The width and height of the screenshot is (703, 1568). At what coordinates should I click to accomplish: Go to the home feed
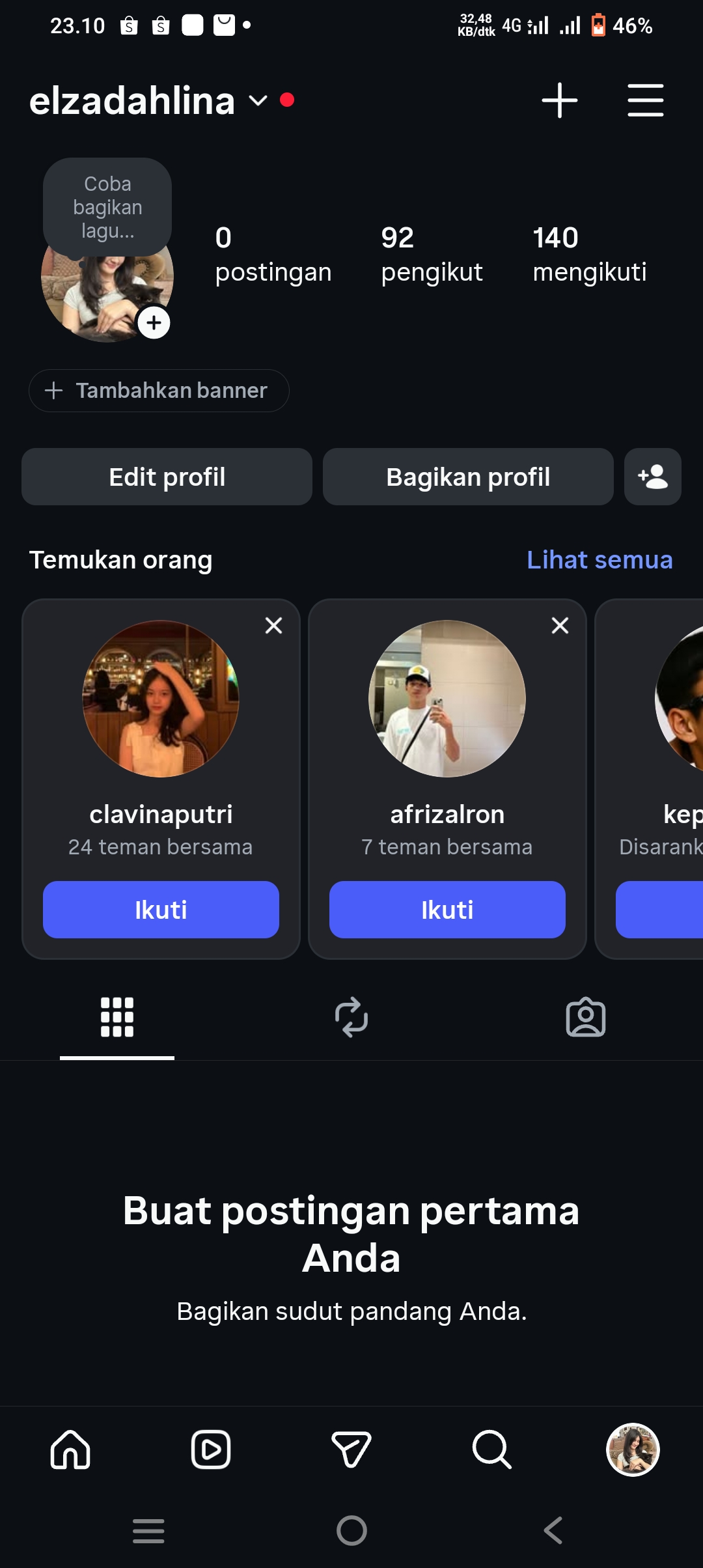[x=70, y=1449]
